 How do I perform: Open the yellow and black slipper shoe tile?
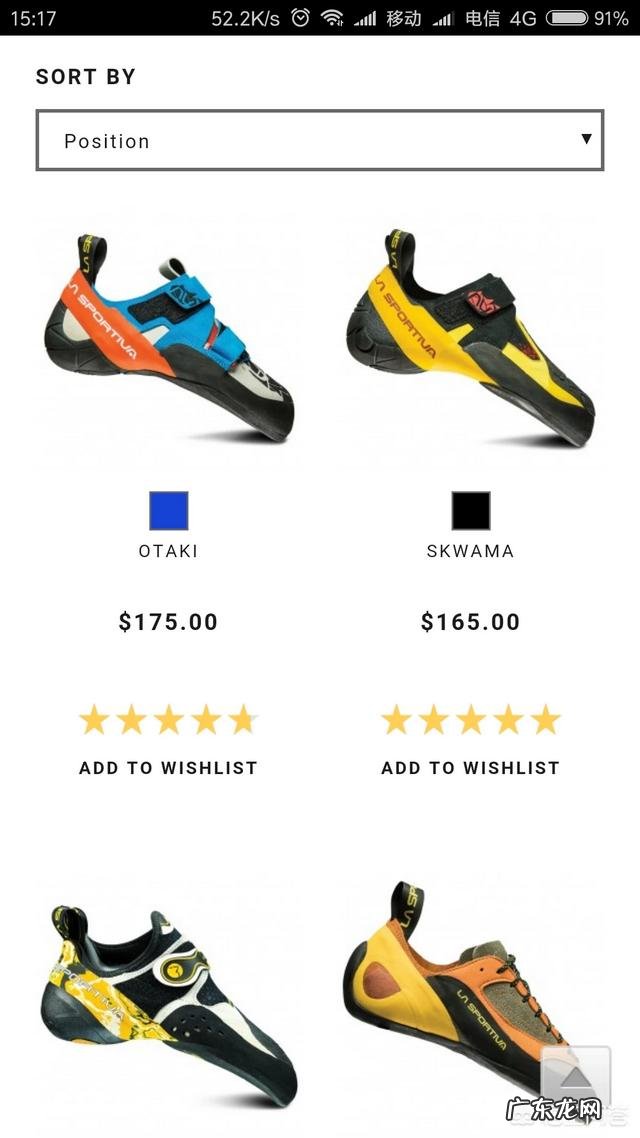tap(169, 1000)
